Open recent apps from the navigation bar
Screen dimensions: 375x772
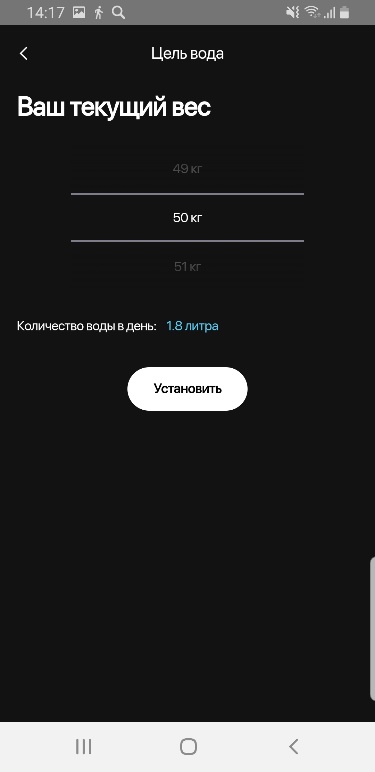point(84,747)
